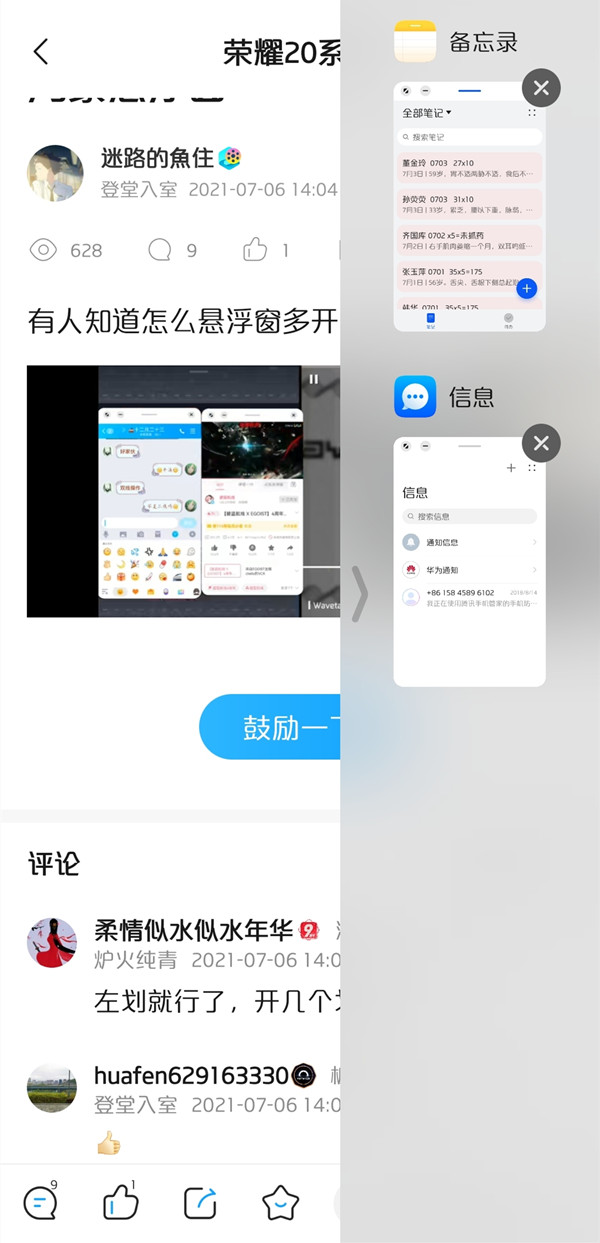Close the 备忘录 floating window card
600x1243 pixels.
click(541, 88)
